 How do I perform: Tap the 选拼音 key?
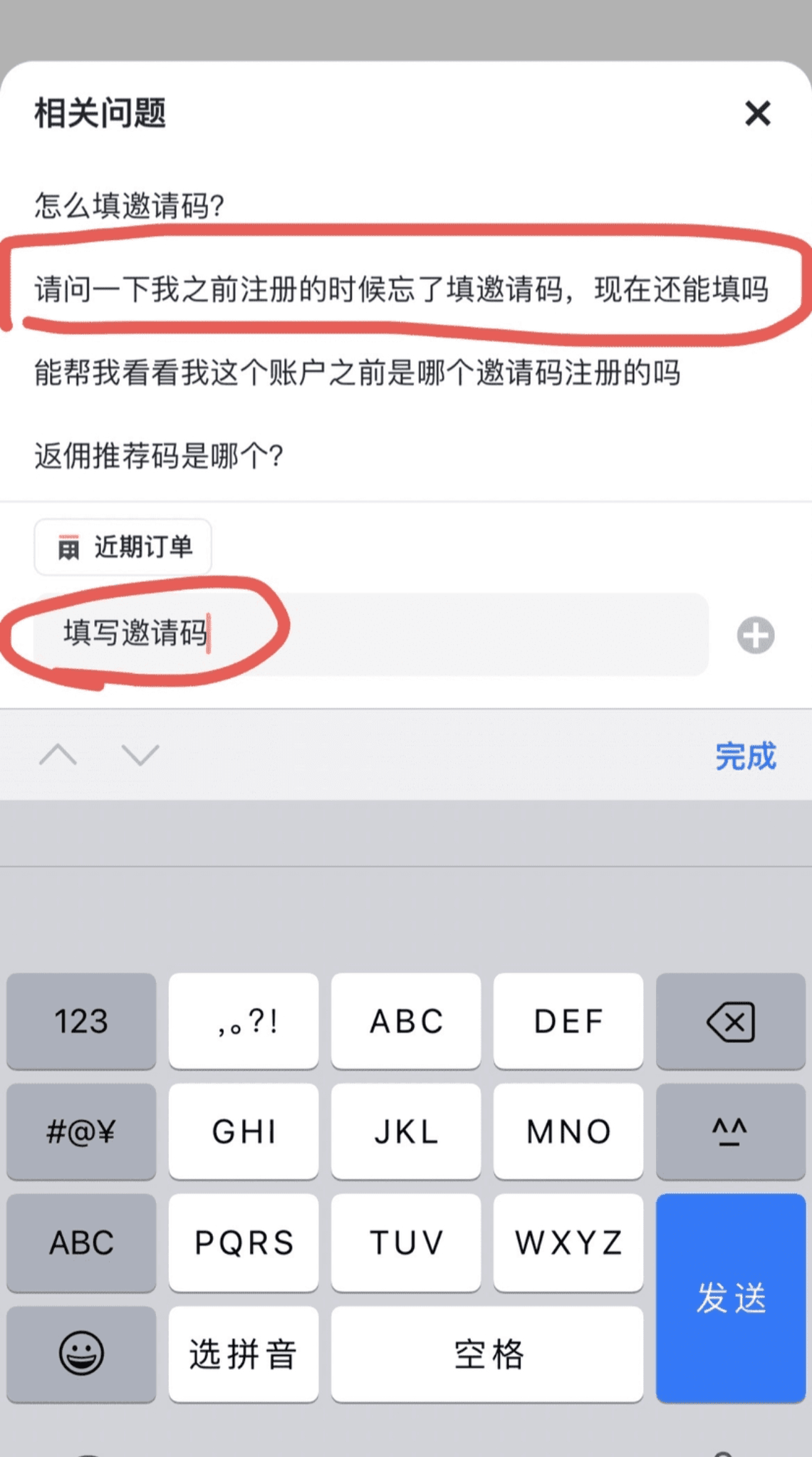pyautogui.click(x=243, y=1353)
